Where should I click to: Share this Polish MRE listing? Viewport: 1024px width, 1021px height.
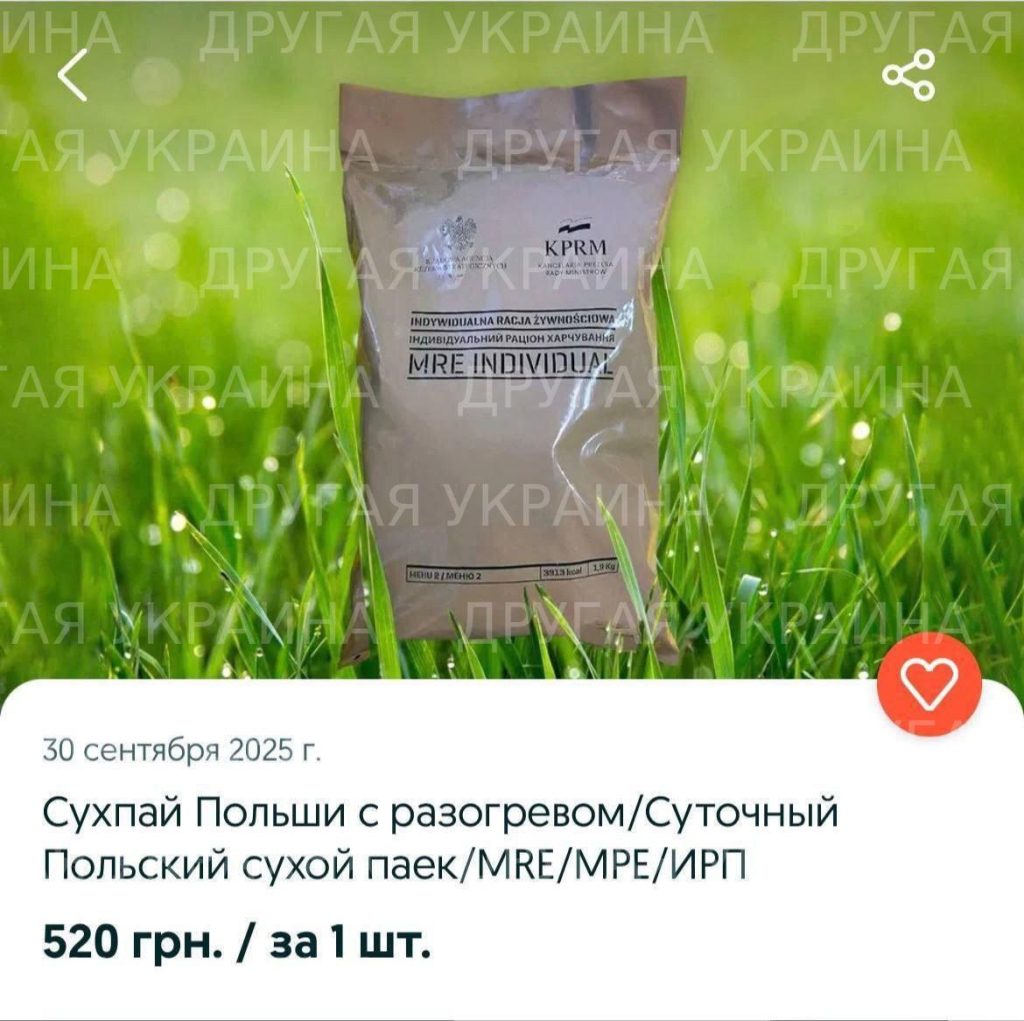pyautogui.click(x=908, y=74)
